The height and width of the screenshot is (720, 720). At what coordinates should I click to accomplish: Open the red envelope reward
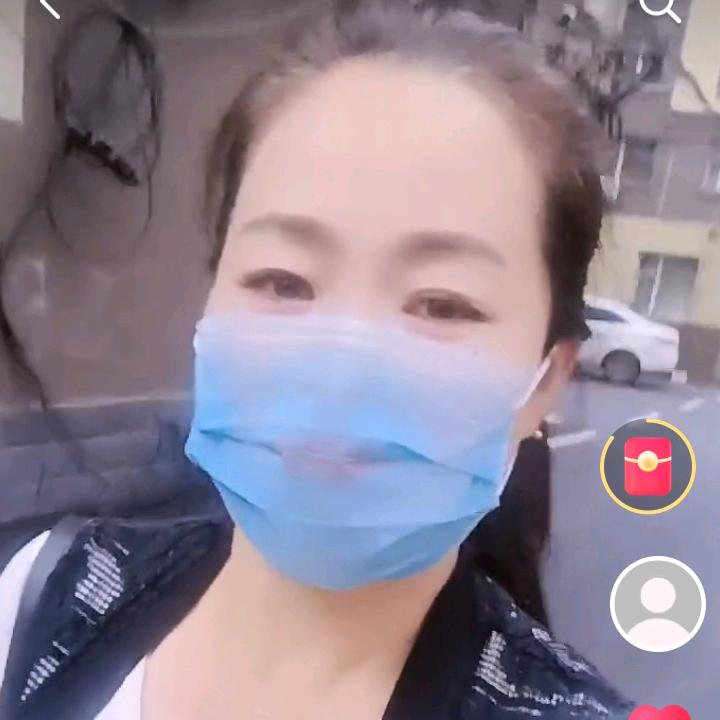[x=647, y=466]
